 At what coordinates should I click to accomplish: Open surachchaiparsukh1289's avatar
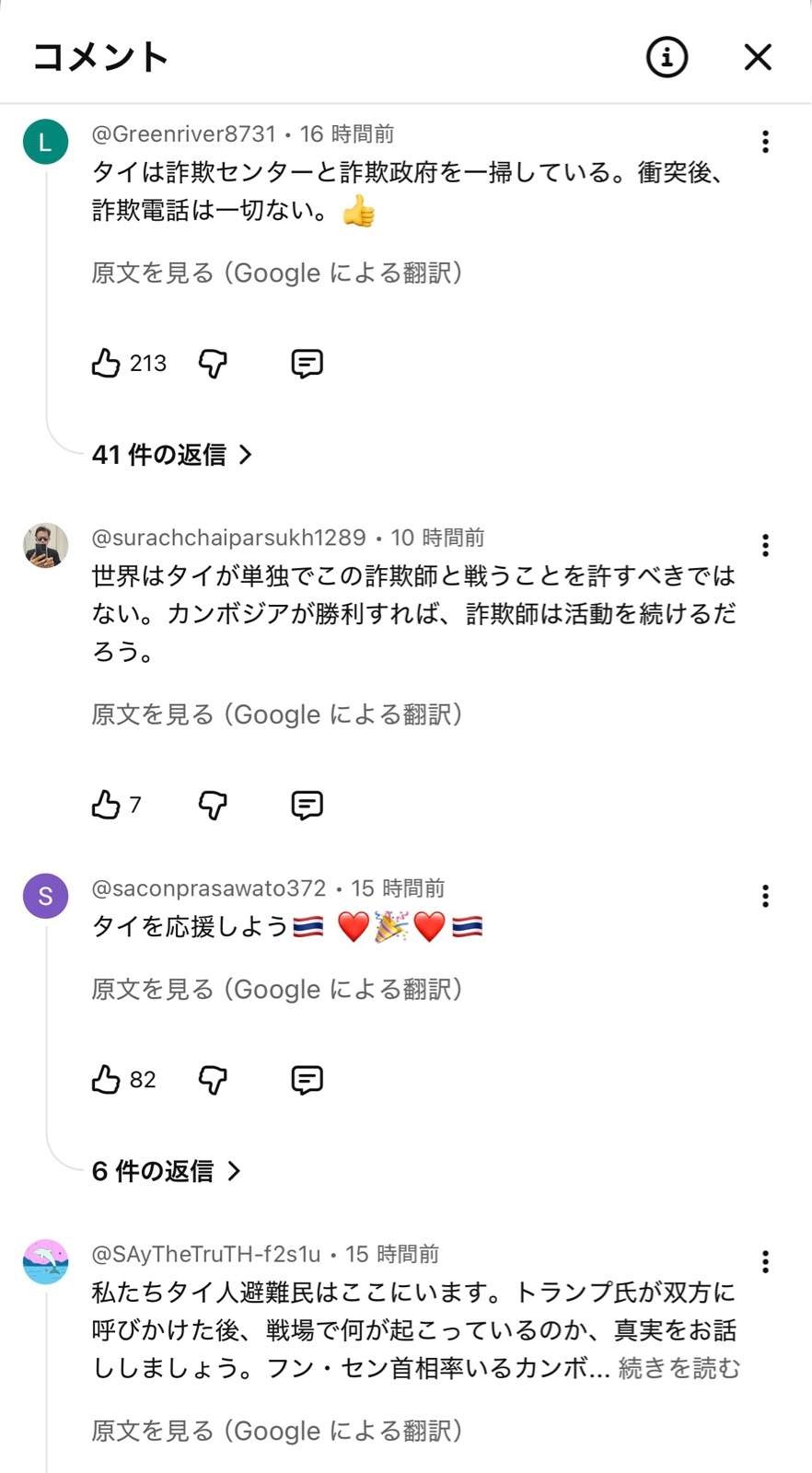(x=45, y=545)
